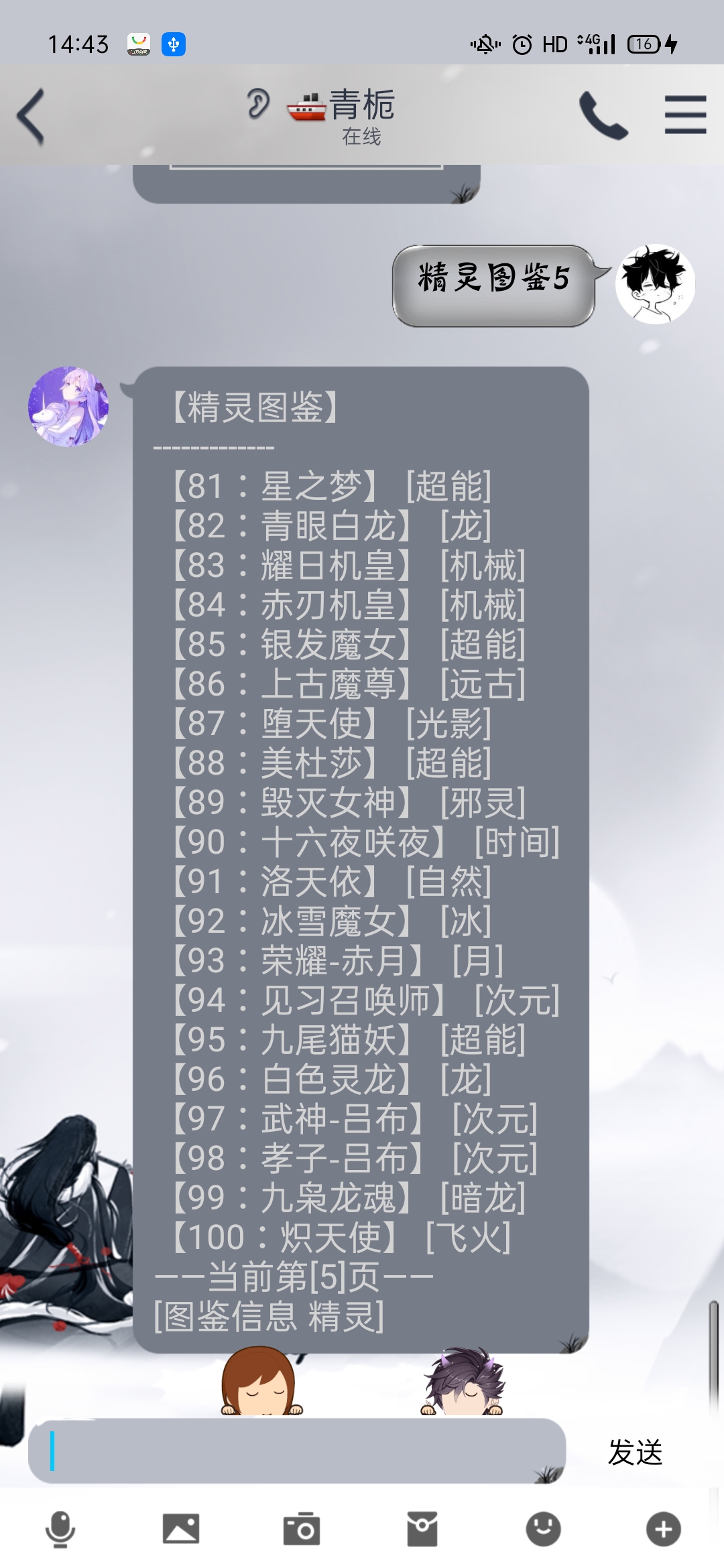Start a voice call with 青栀

[603, 115]
